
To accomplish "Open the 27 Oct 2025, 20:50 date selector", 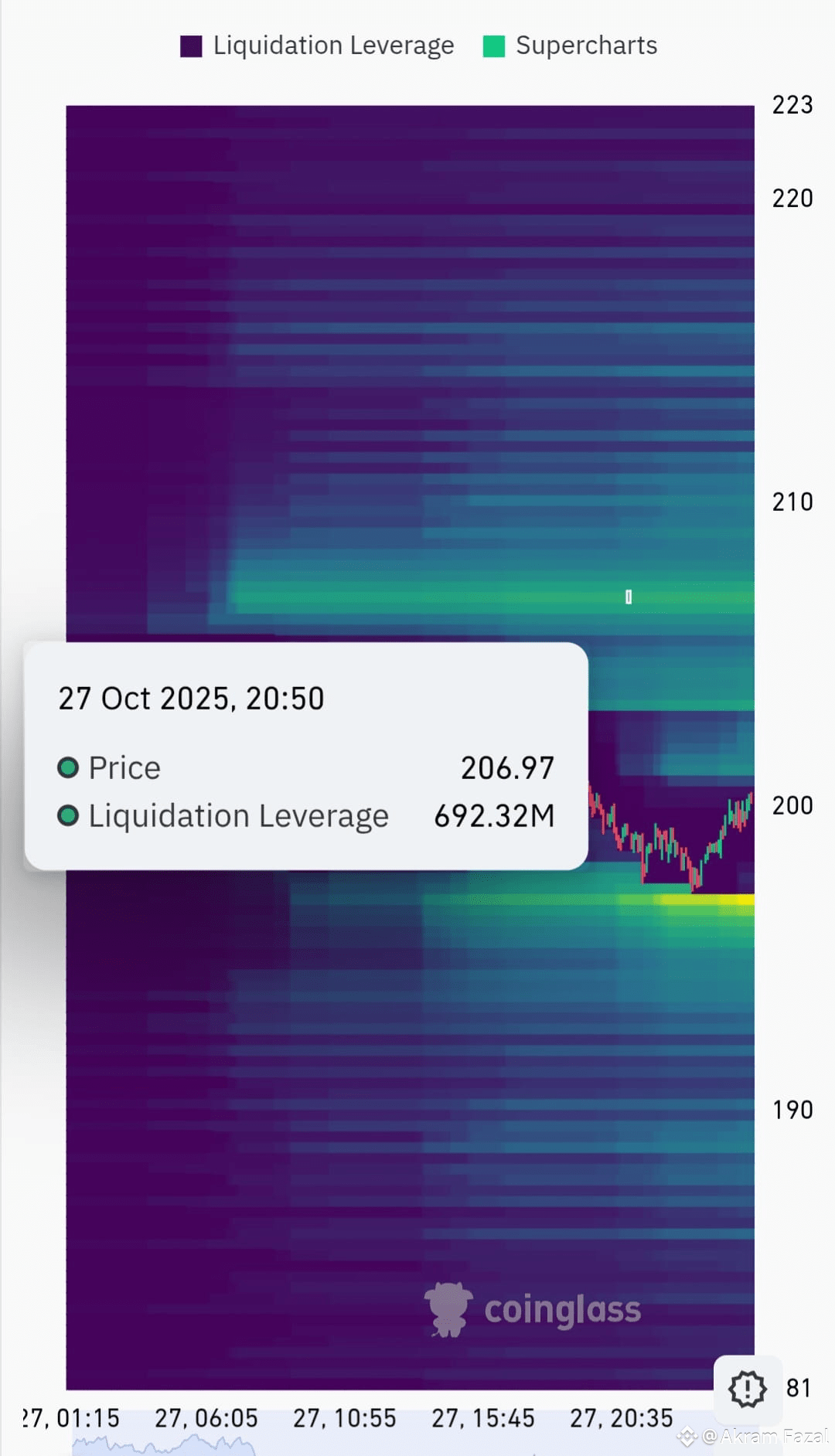I will coord(192,697).
